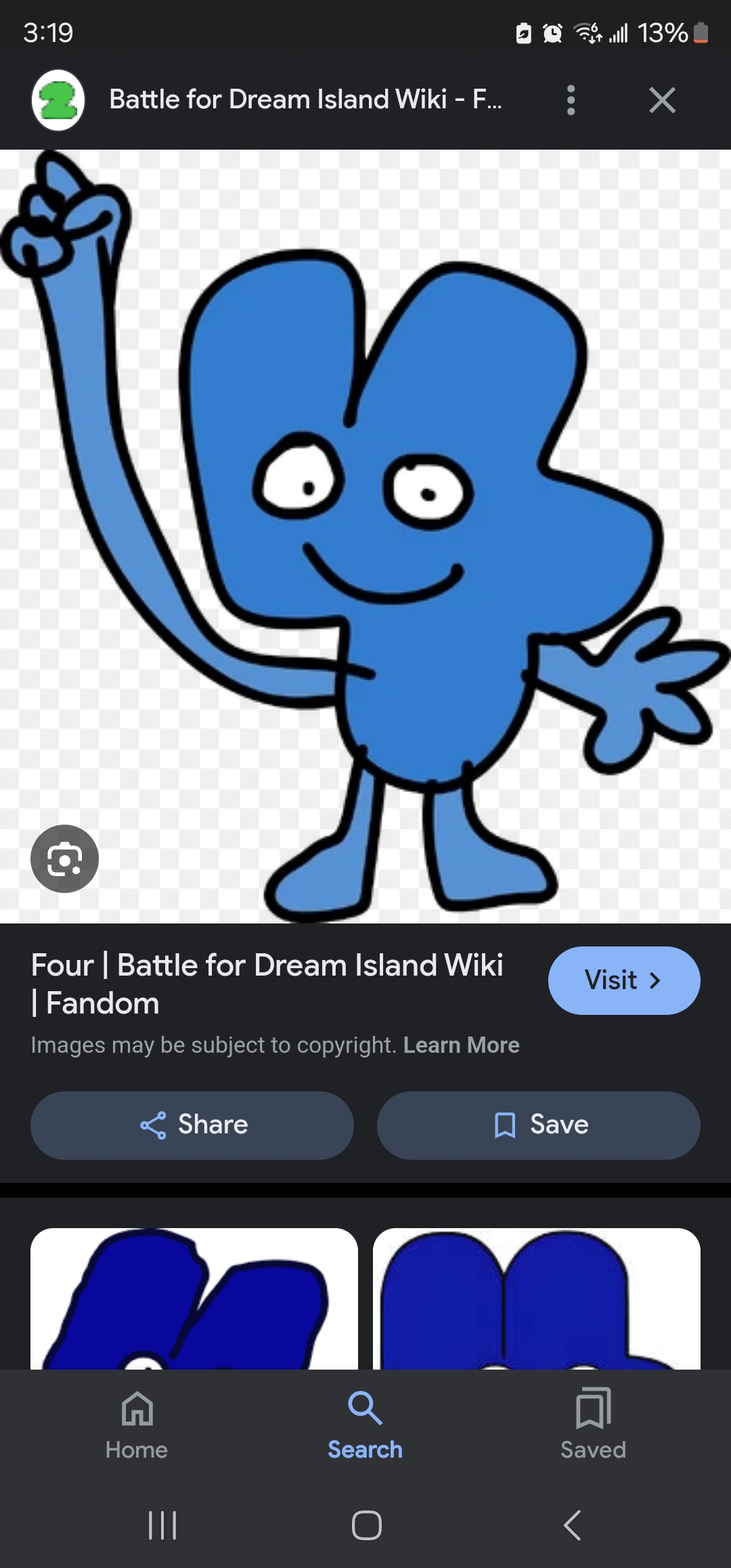Close the image viewer
The image size is (731, 1568).
(x=662, y=100)
